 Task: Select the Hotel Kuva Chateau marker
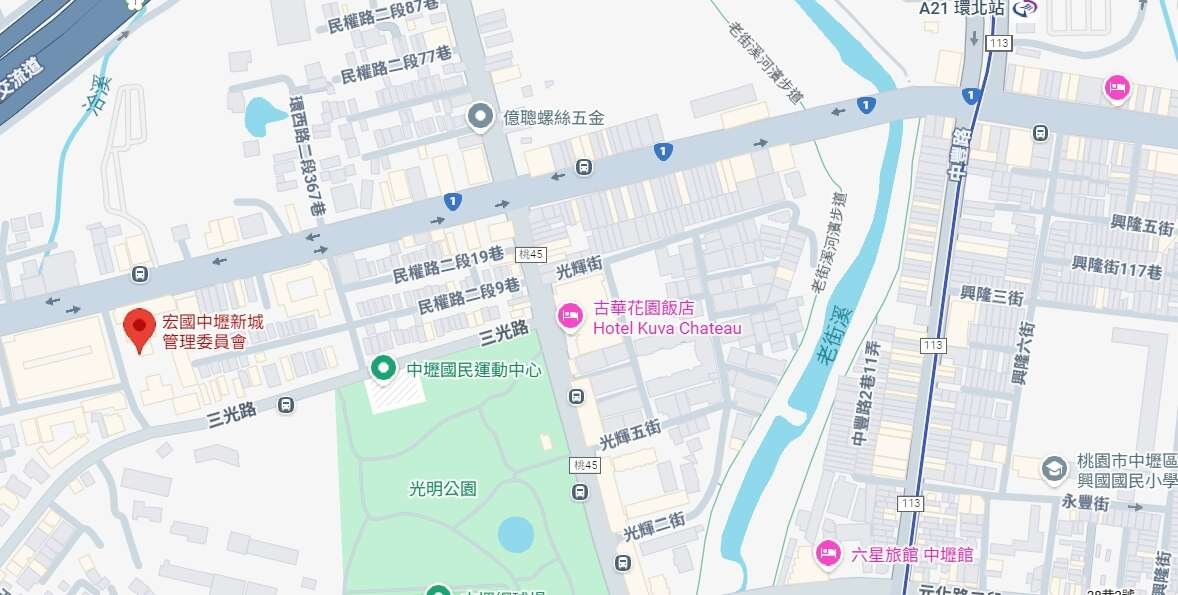click(x=569, y=317)
